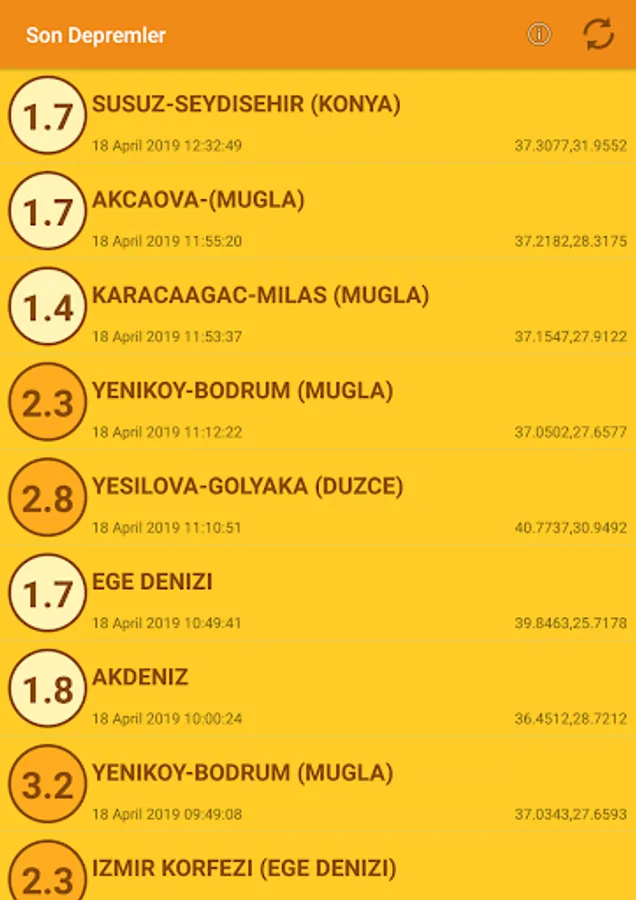
Task: Open the SUSUZ-SEYDISEHIR (KONYA) earthquake entry
Action: (x=318, y=116)
